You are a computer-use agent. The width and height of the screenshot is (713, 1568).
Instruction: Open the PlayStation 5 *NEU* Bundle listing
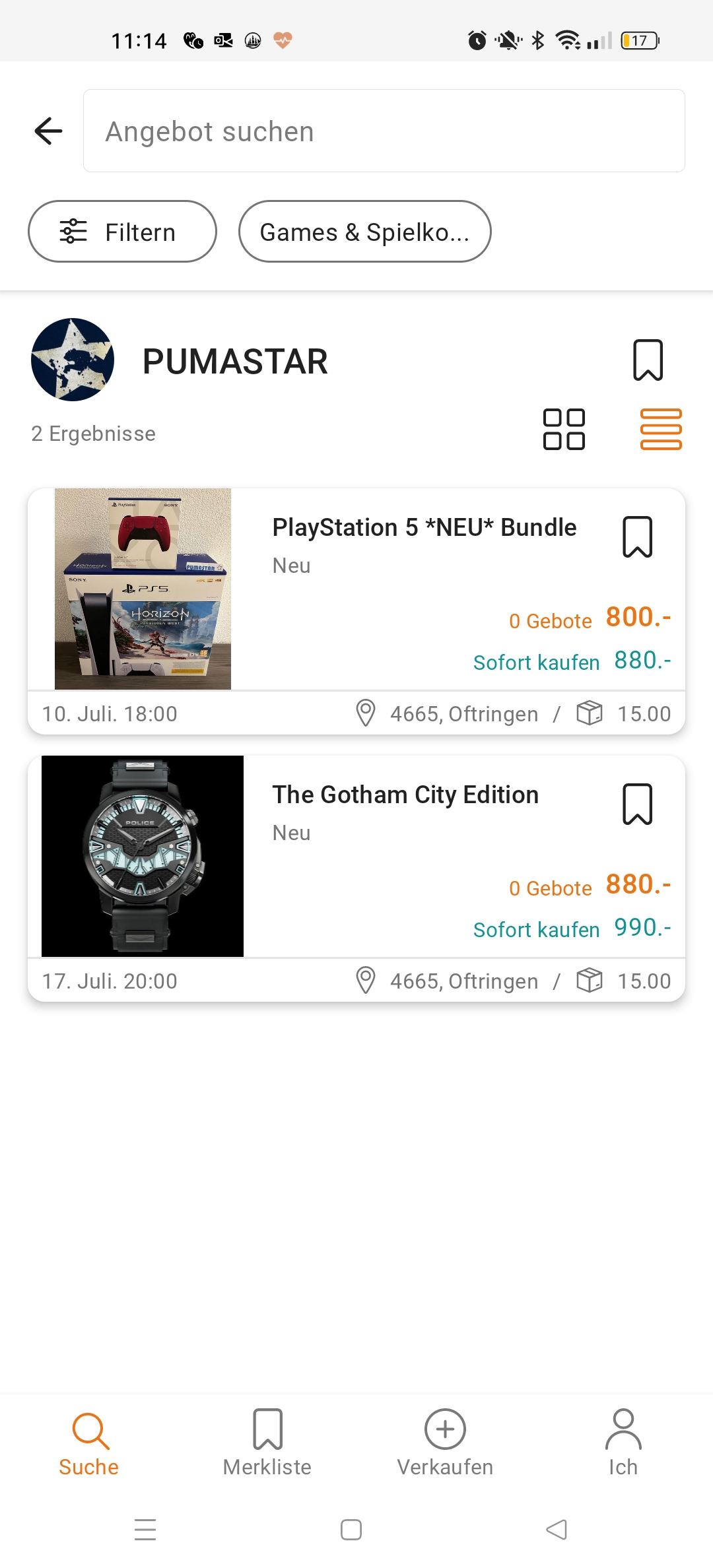tap(424, 528)
